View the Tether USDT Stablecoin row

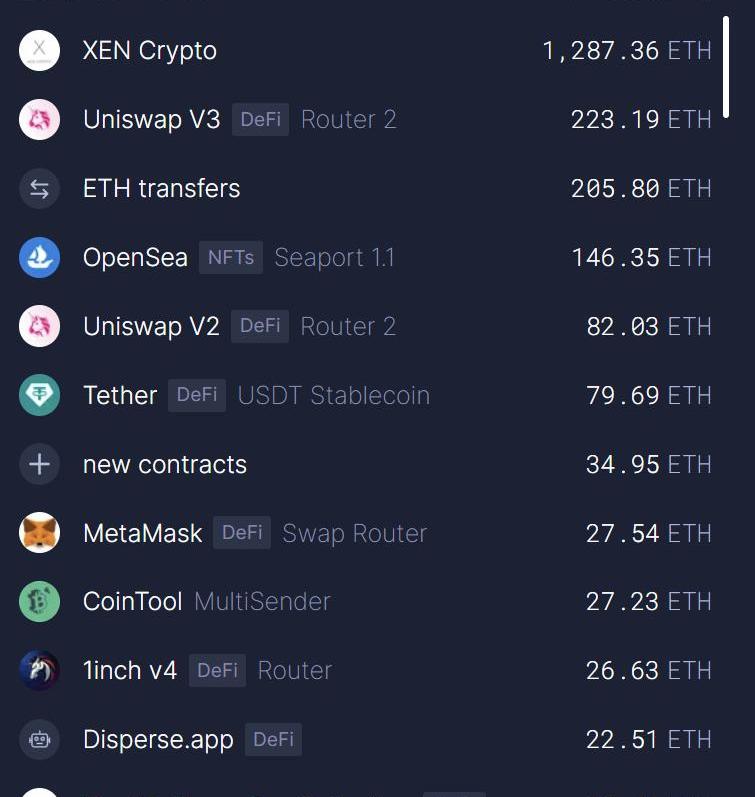[120, 395]
